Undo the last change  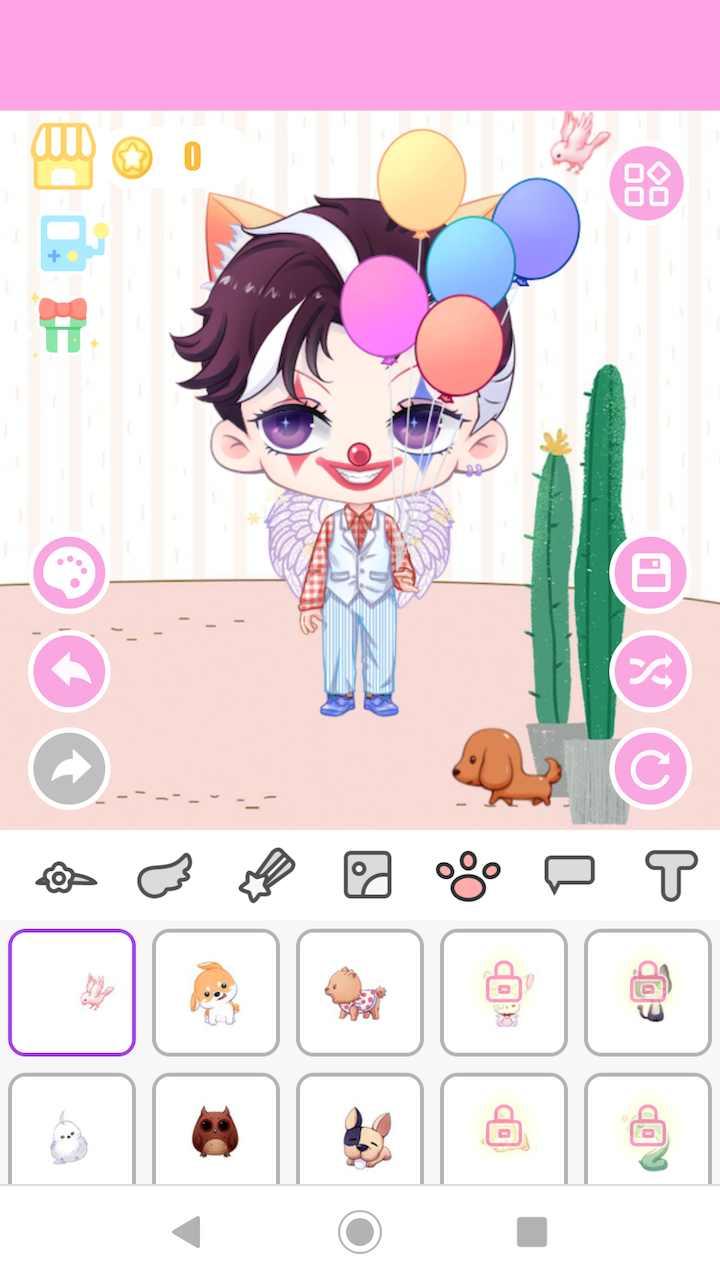(69, 671)
